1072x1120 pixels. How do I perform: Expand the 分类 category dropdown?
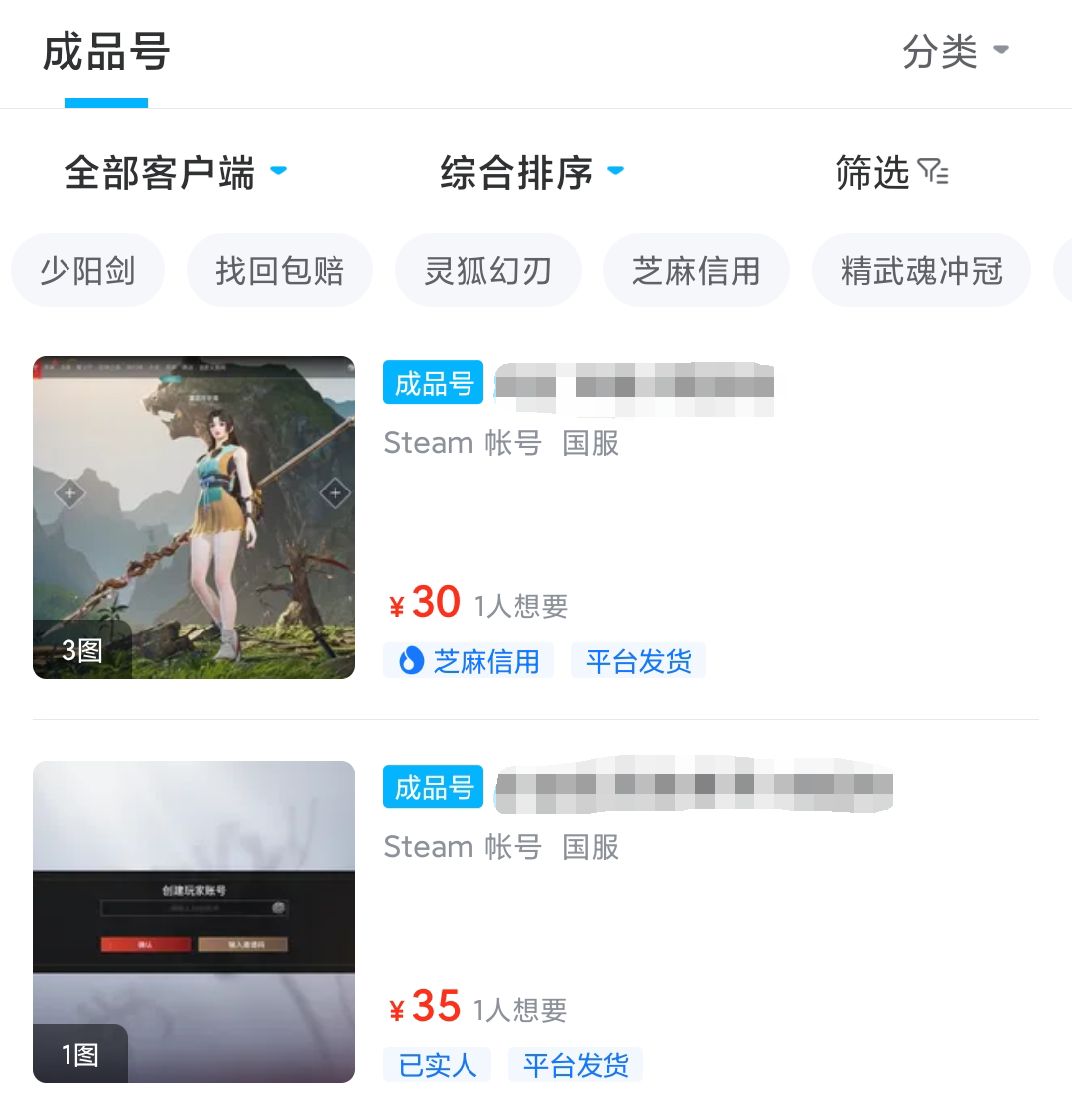954,51
